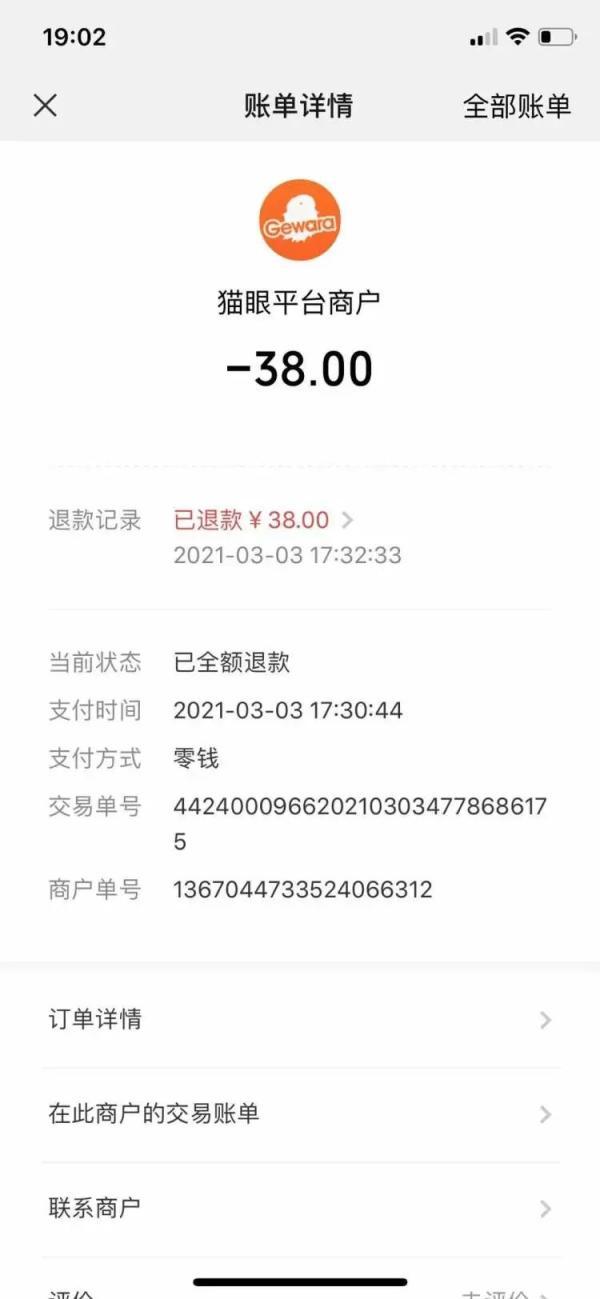The width and height of the screenshot is (600, 1299).
Task: View 在此商户的交易账单
Action: tap(300, 1114)
